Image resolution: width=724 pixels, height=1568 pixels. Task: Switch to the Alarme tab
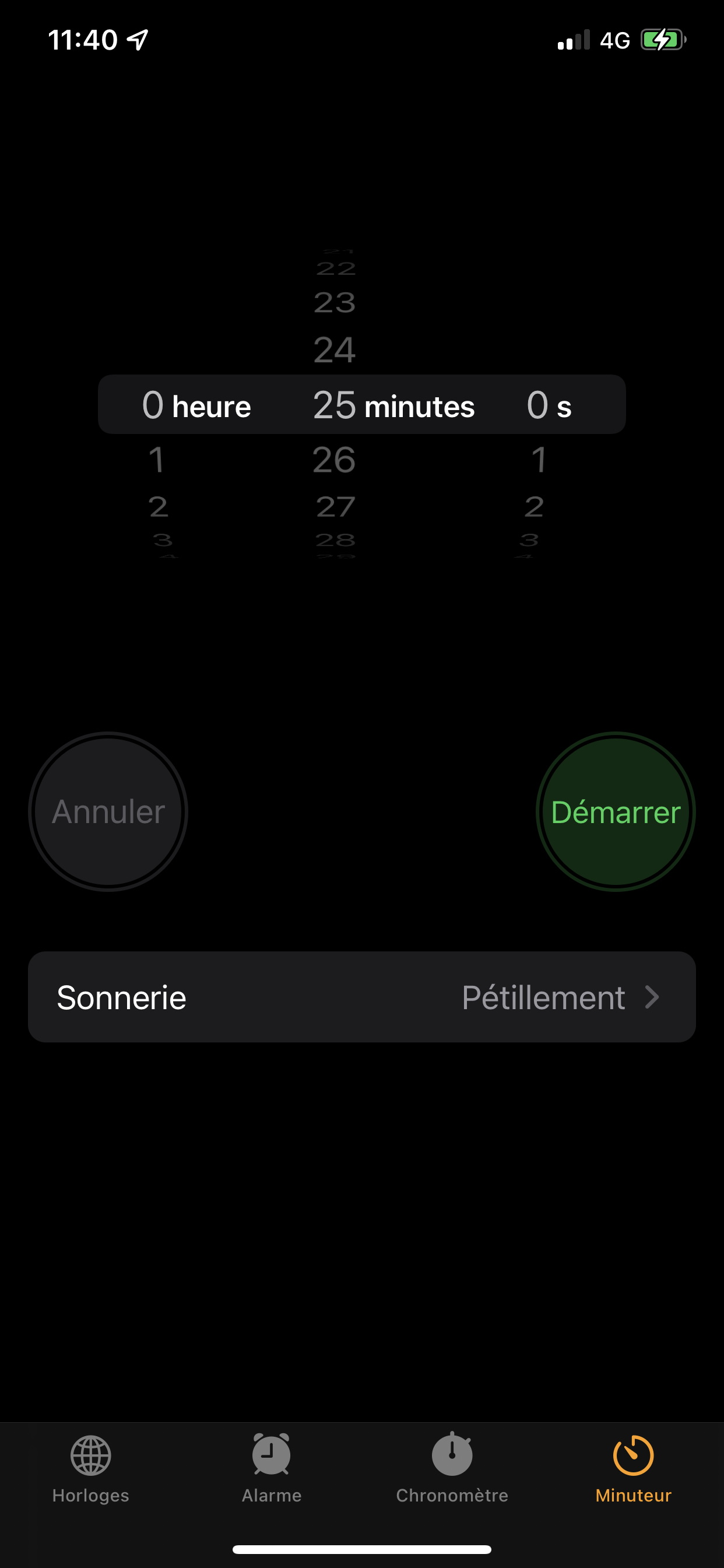(271, 1468)
